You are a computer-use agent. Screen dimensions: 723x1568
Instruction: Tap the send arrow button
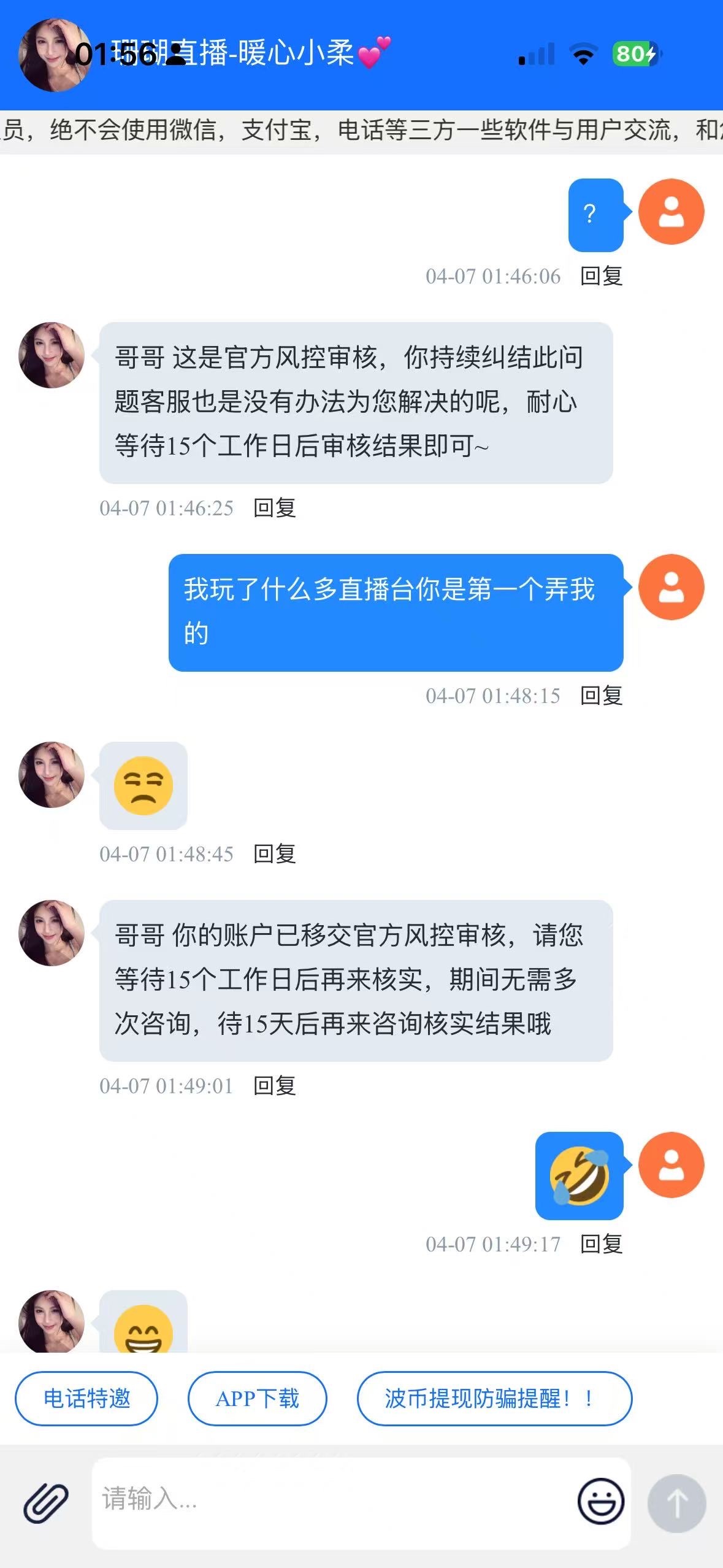676,1503
